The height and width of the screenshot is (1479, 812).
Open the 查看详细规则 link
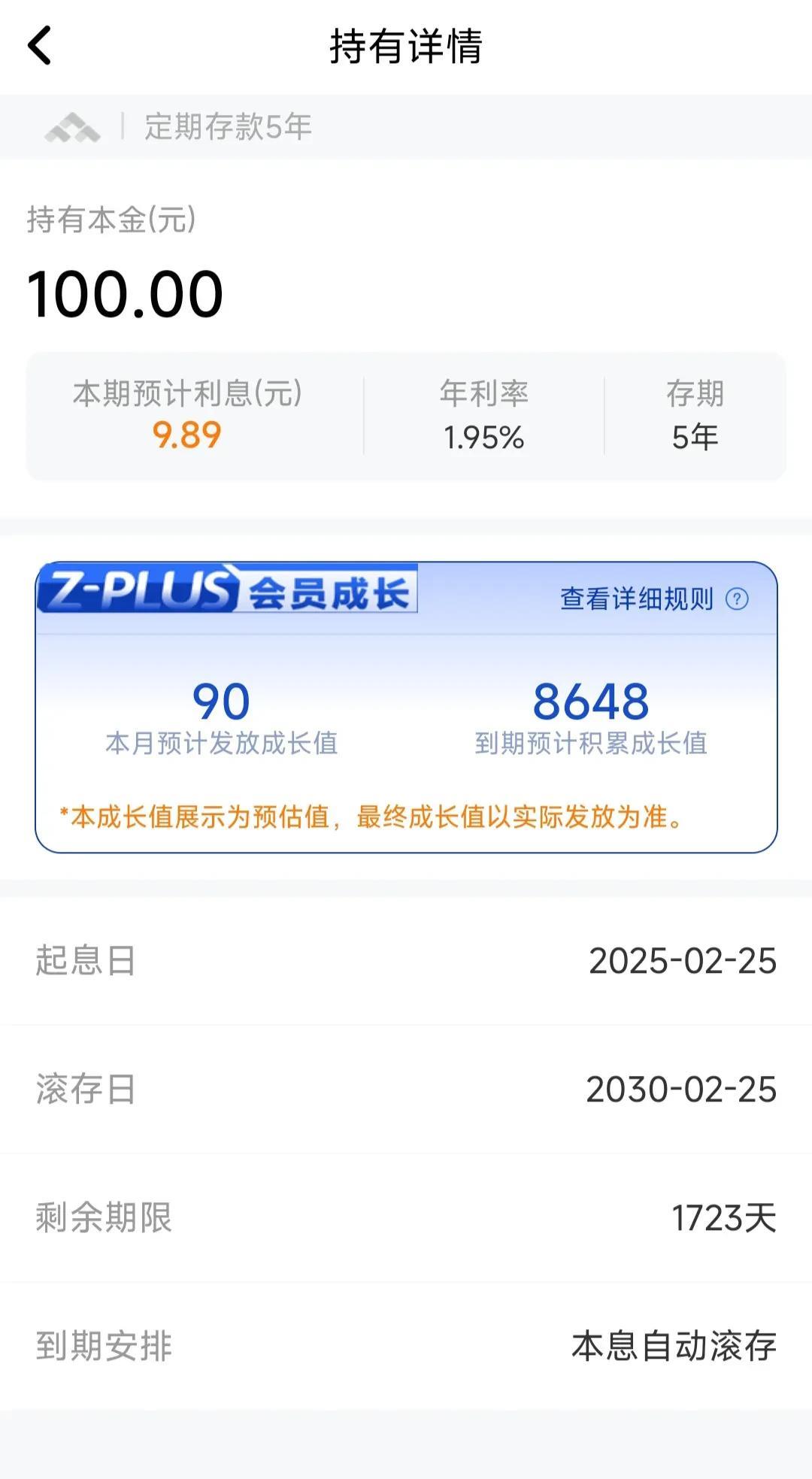coord(653,599)
